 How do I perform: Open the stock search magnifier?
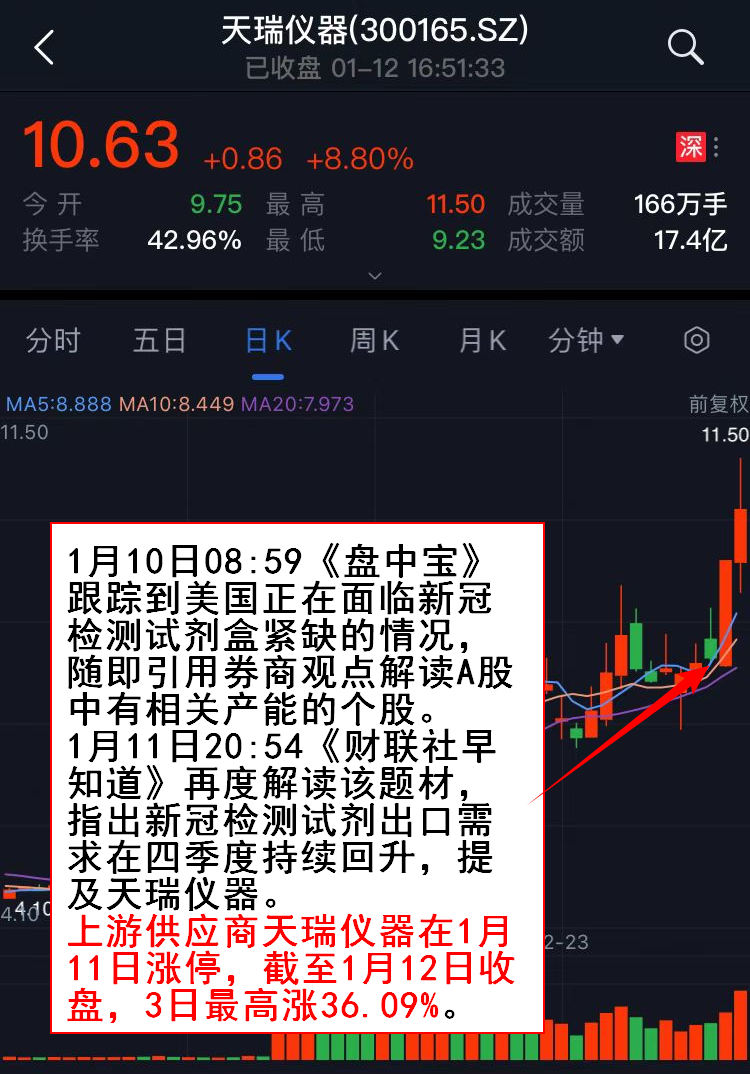tap(685, 47)
